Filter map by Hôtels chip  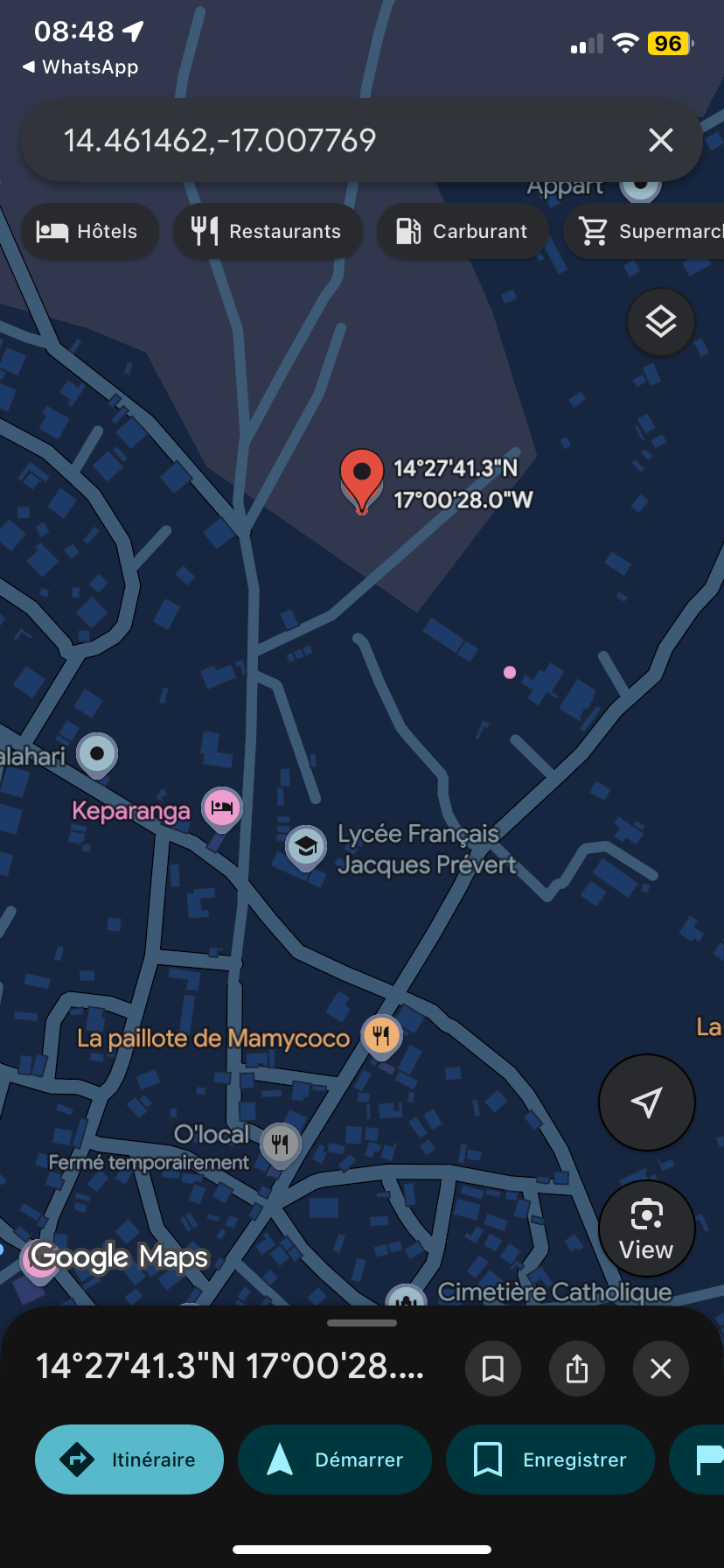point(89,232)
